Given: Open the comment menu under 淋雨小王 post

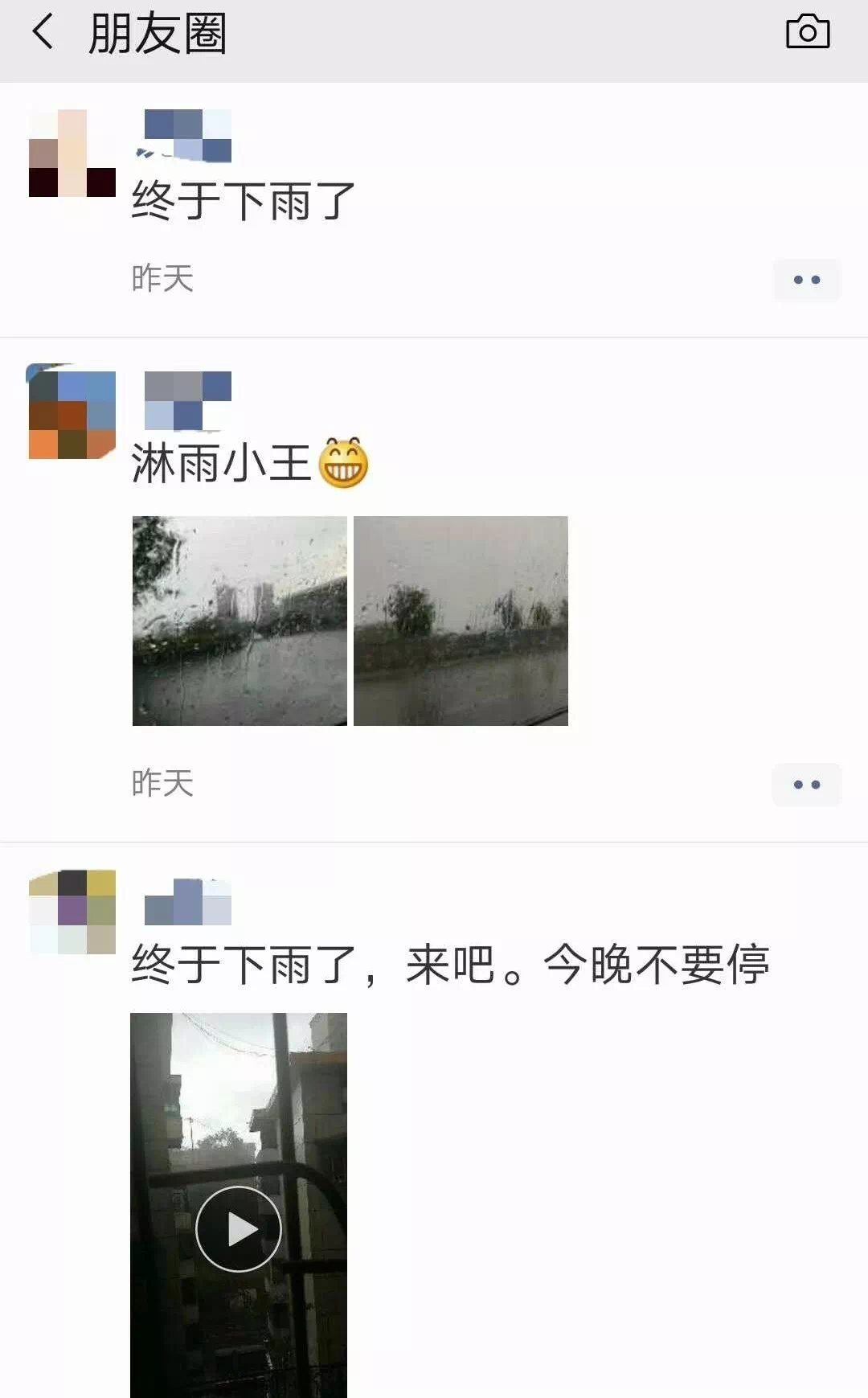Looking at the screenshot, I should [806, 785].
